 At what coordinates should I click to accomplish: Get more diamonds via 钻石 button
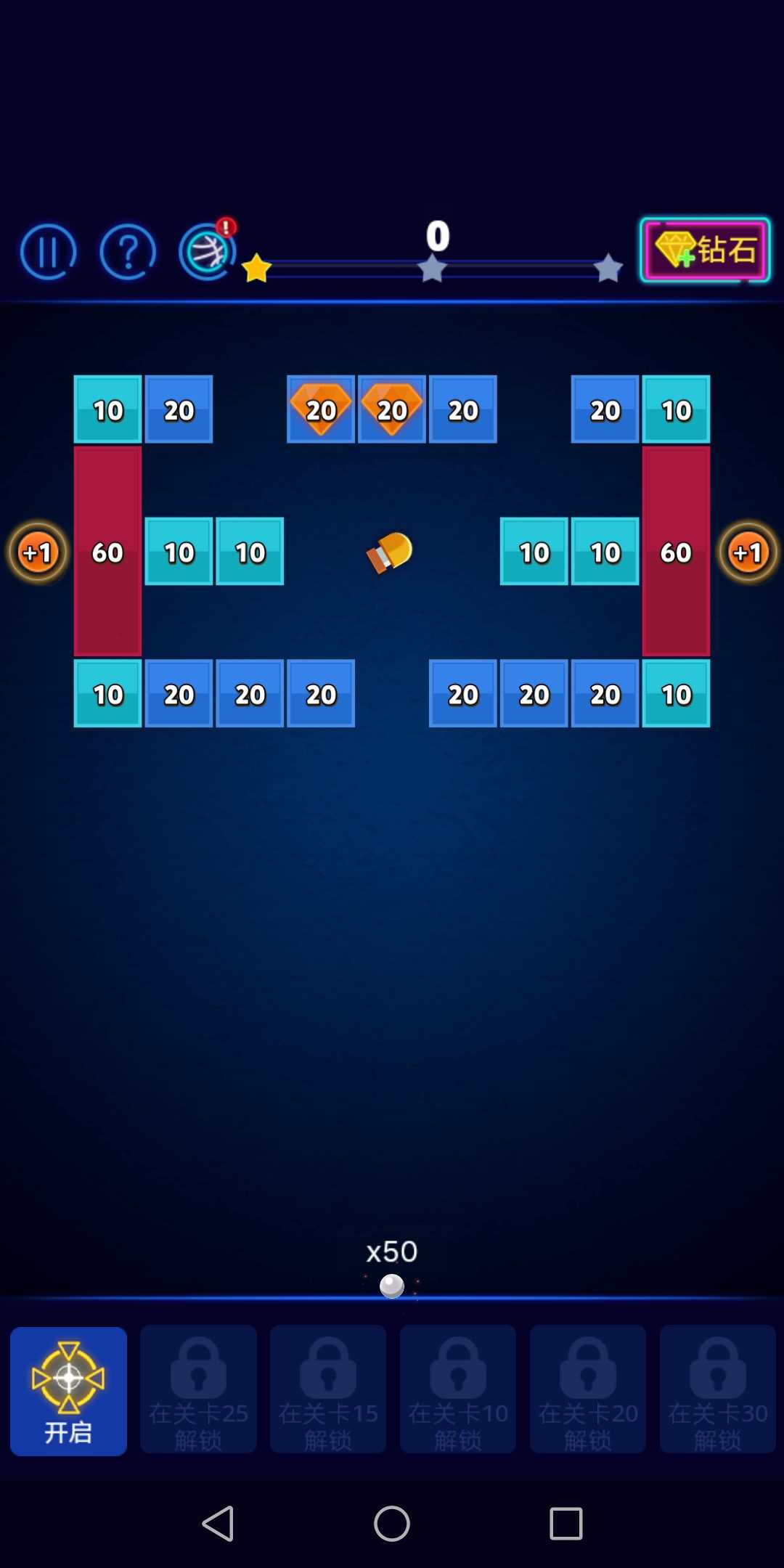pos(704,250)
